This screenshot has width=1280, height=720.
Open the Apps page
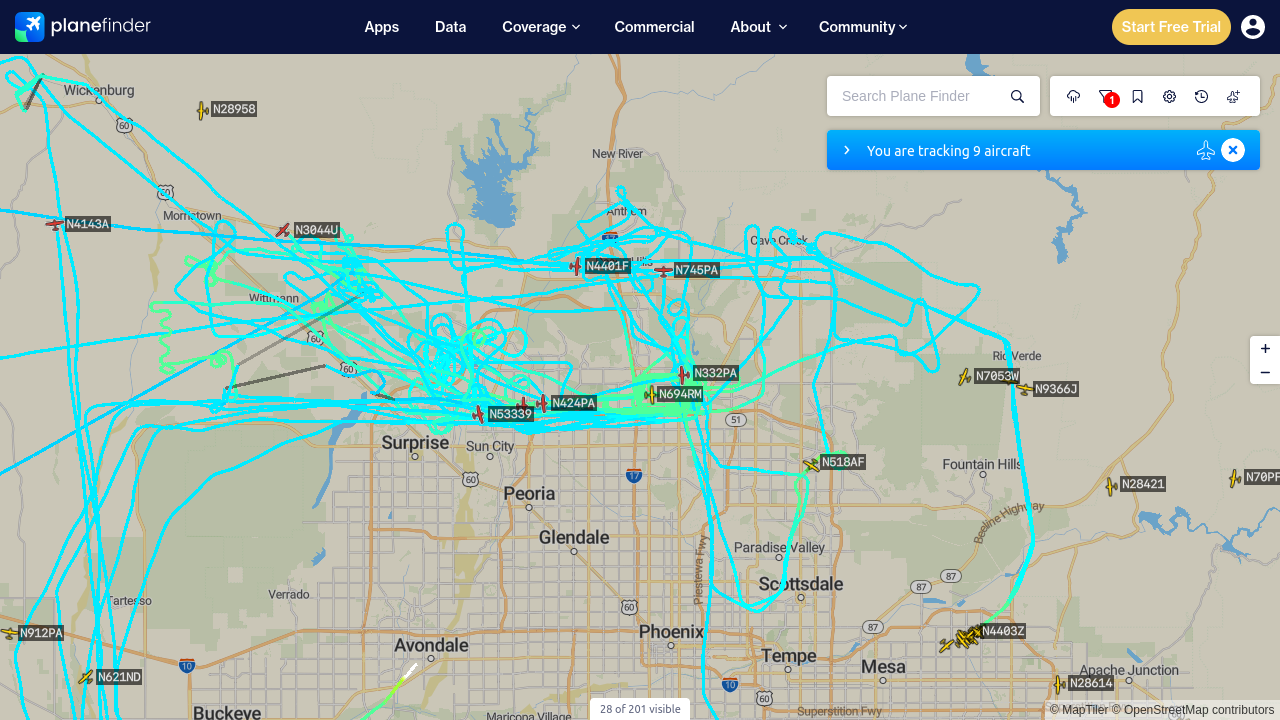point(381,27)
